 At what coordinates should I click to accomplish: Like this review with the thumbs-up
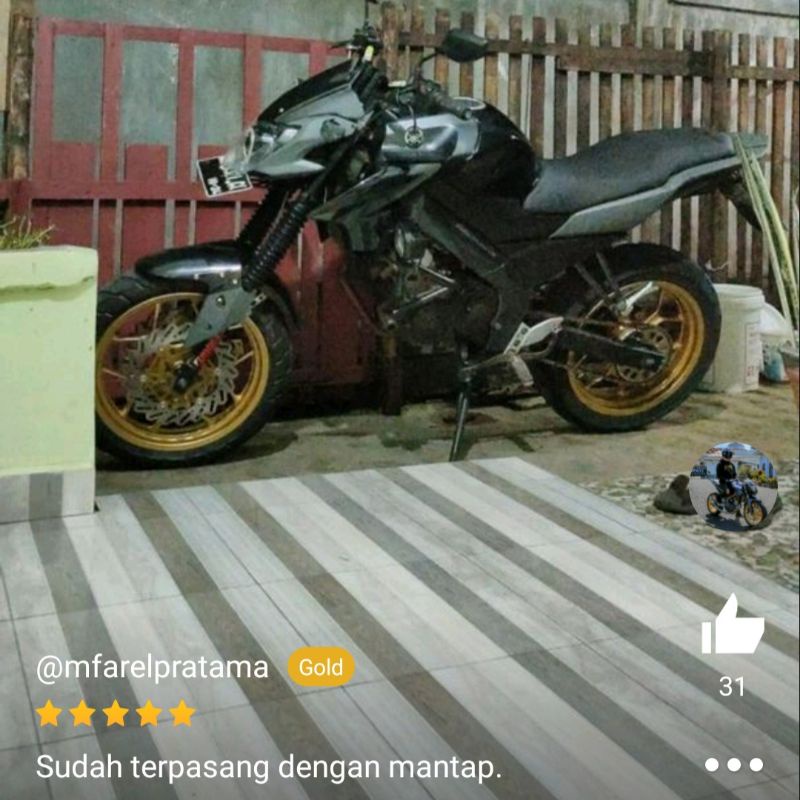click(x=732, y=626)
